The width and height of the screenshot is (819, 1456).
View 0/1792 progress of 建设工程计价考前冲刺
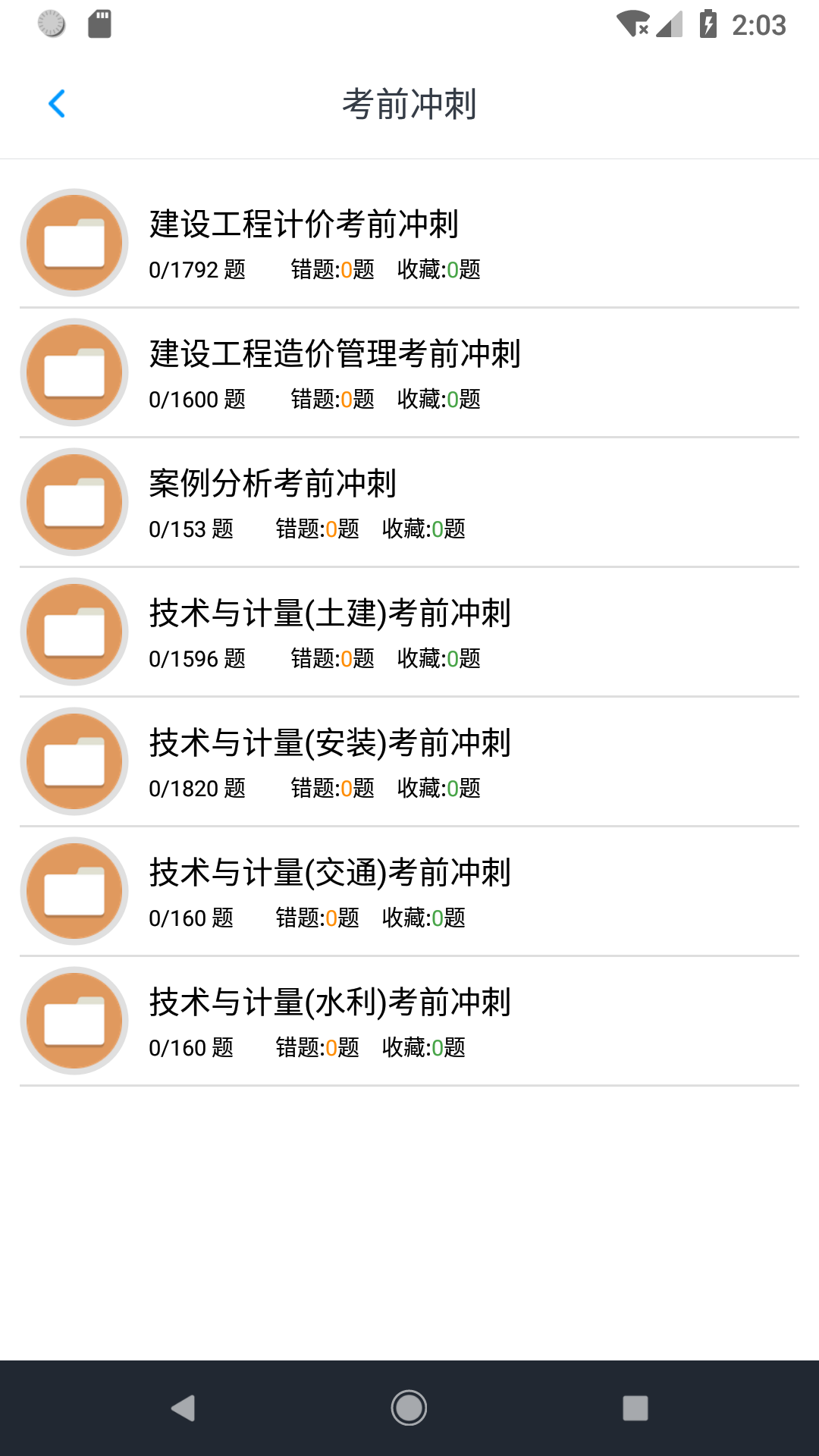click(197, 271)
